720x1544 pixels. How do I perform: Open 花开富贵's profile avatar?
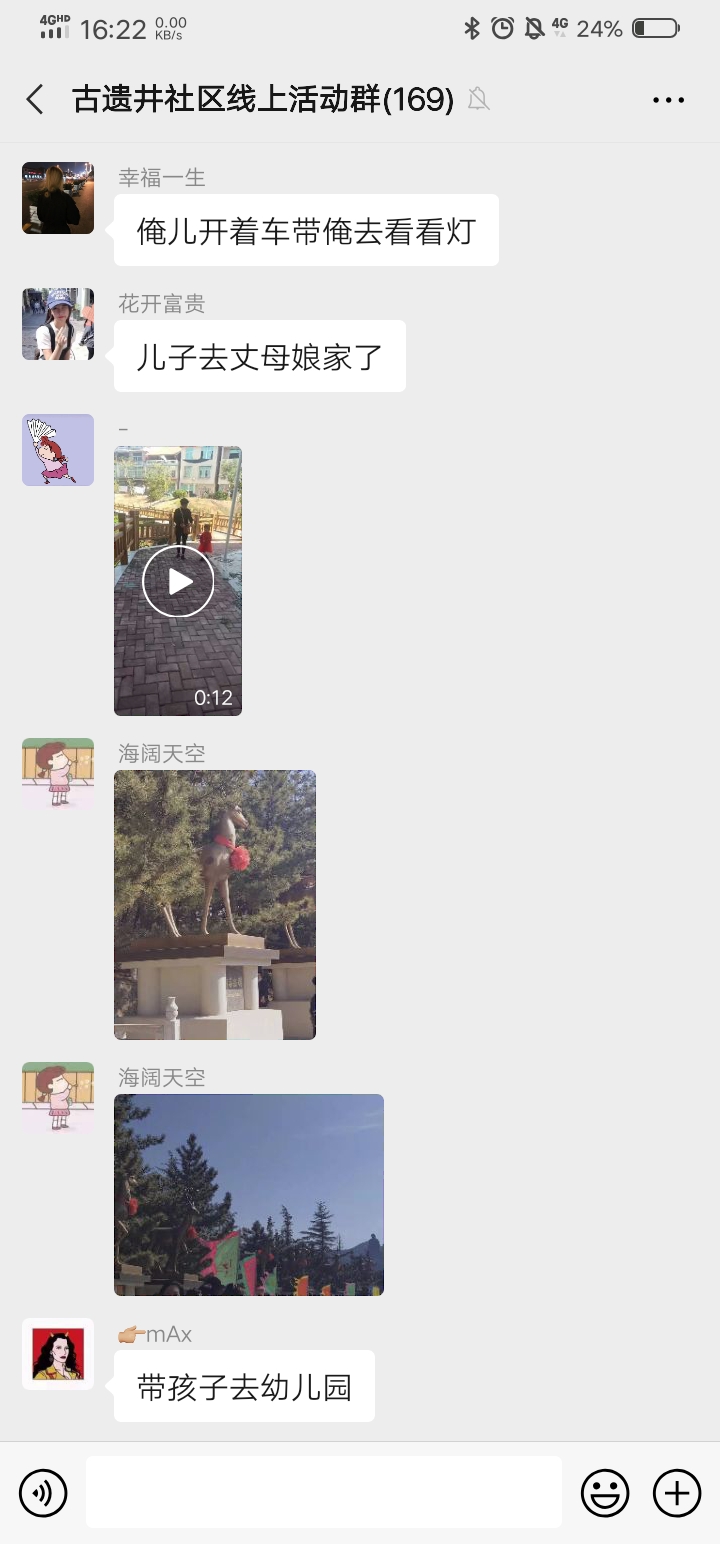point(58,324)
